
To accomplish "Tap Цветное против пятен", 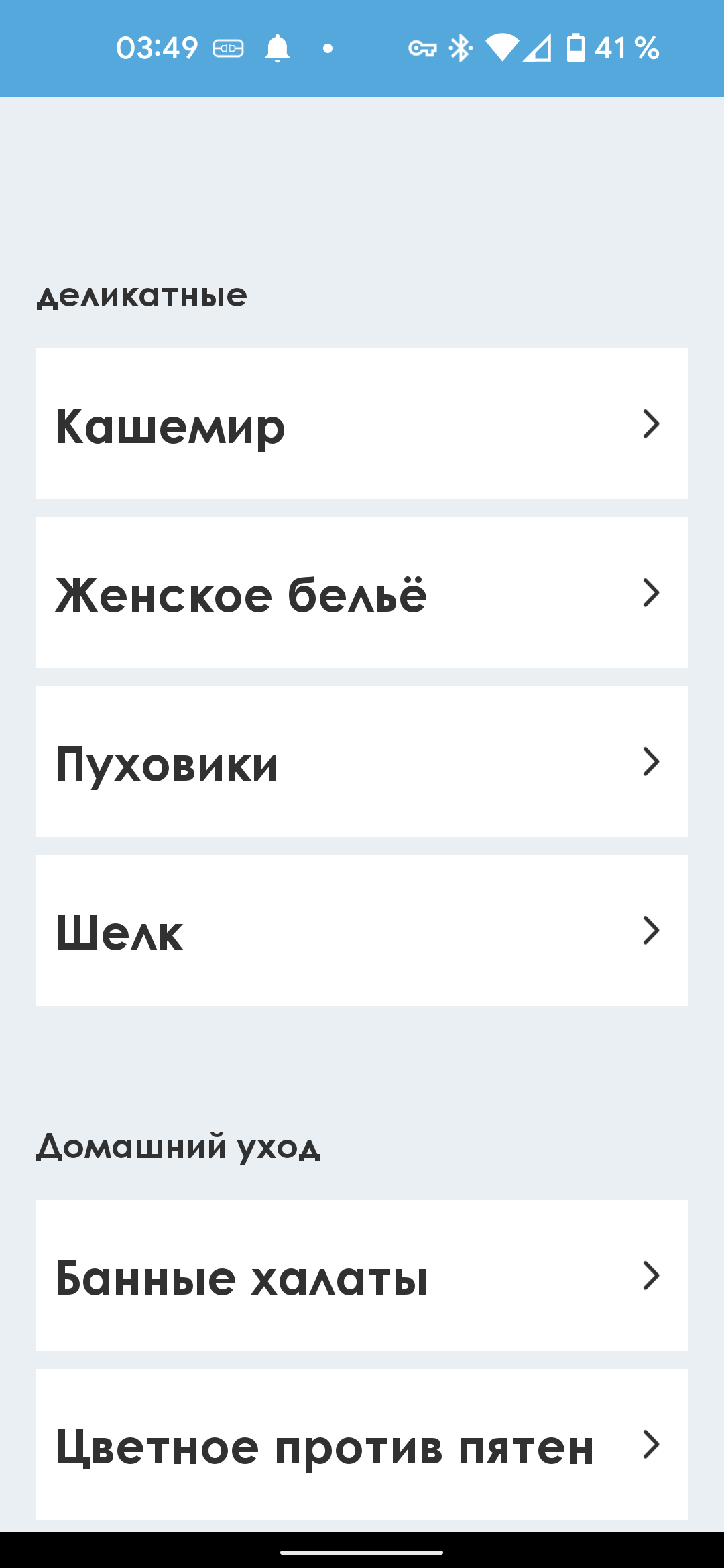I will coord(362,1445).
